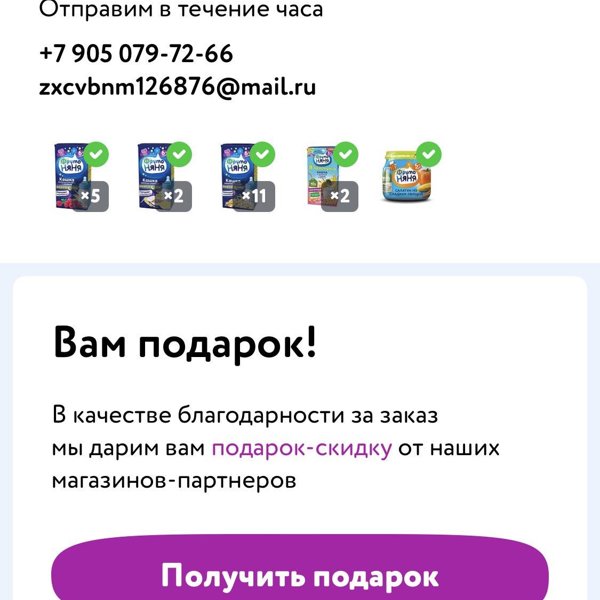Open the подарок-скидку link
Image resolution: width=600 pixels, height=600 pixels.
(x=301, y=447)
